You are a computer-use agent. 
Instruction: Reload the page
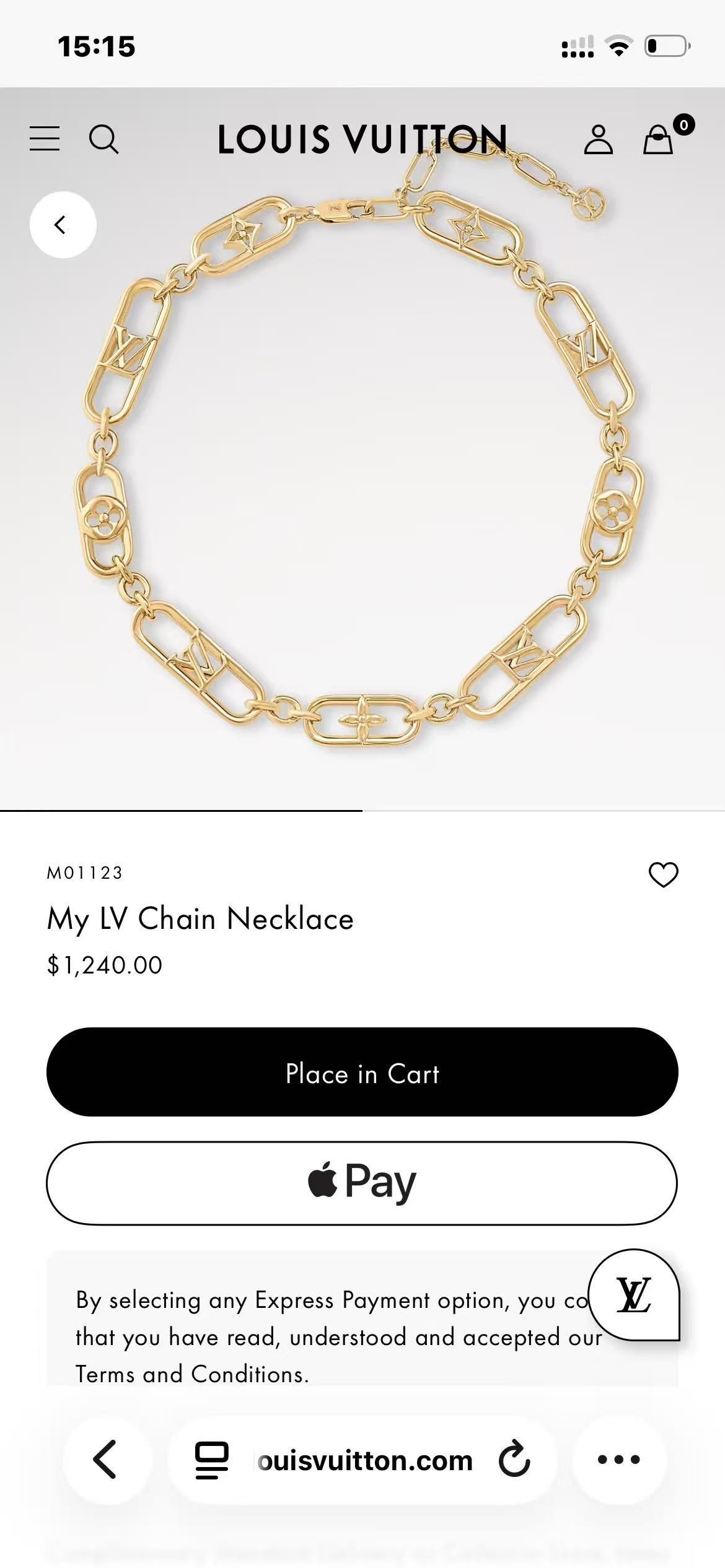(514, 1460)
